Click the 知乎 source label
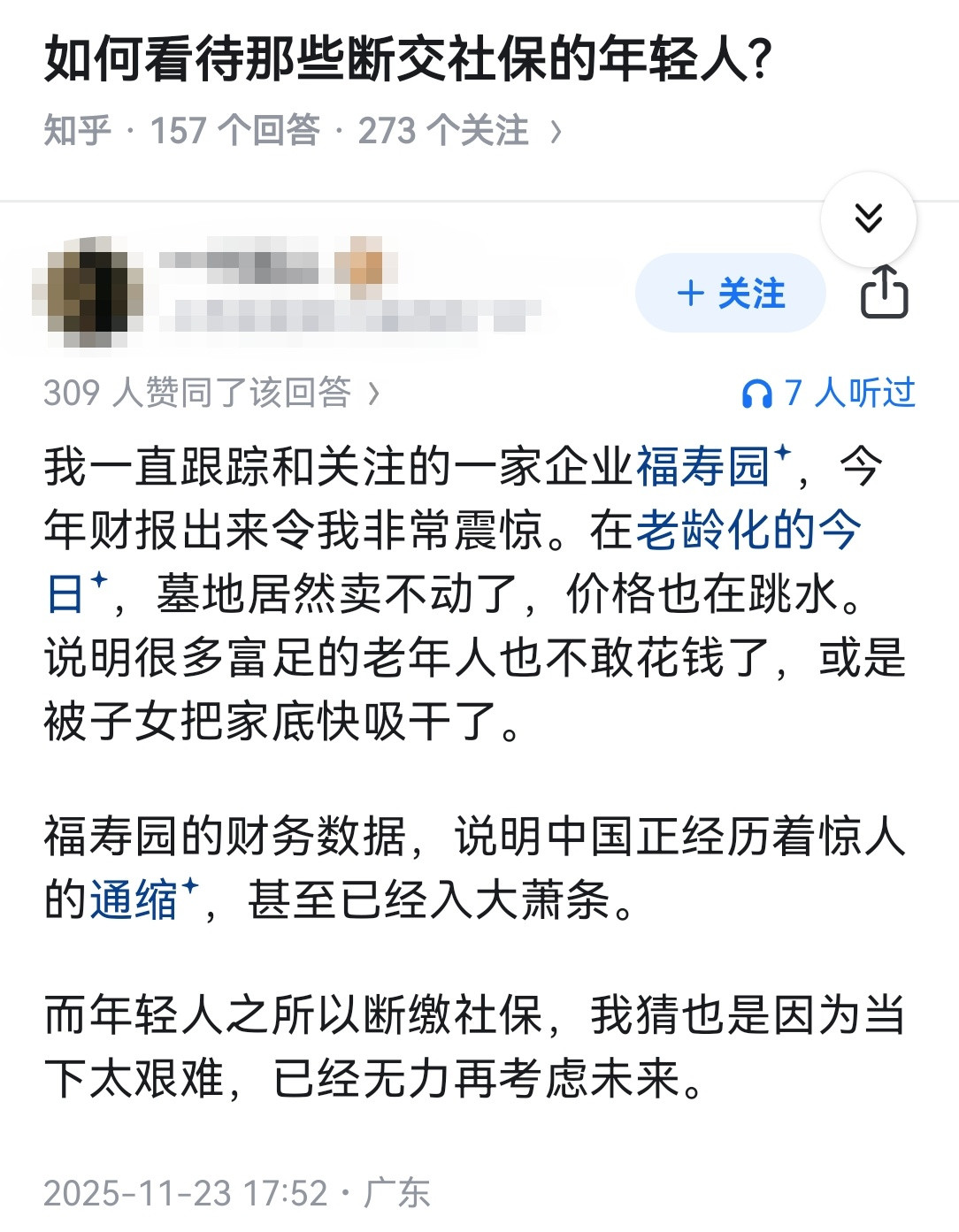Screen dimensions: 959x1232 click(x=69, y=130)
